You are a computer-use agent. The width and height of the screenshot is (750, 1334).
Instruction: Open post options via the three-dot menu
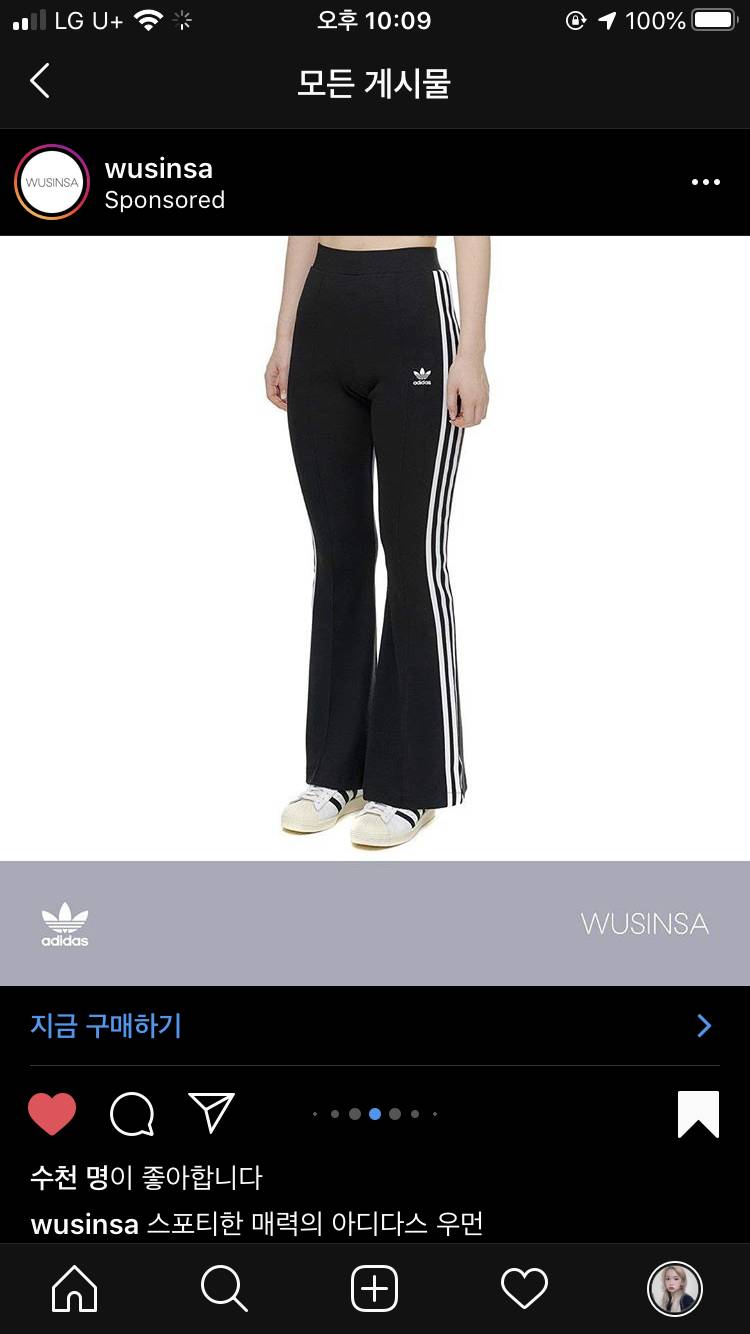[706, 181]
